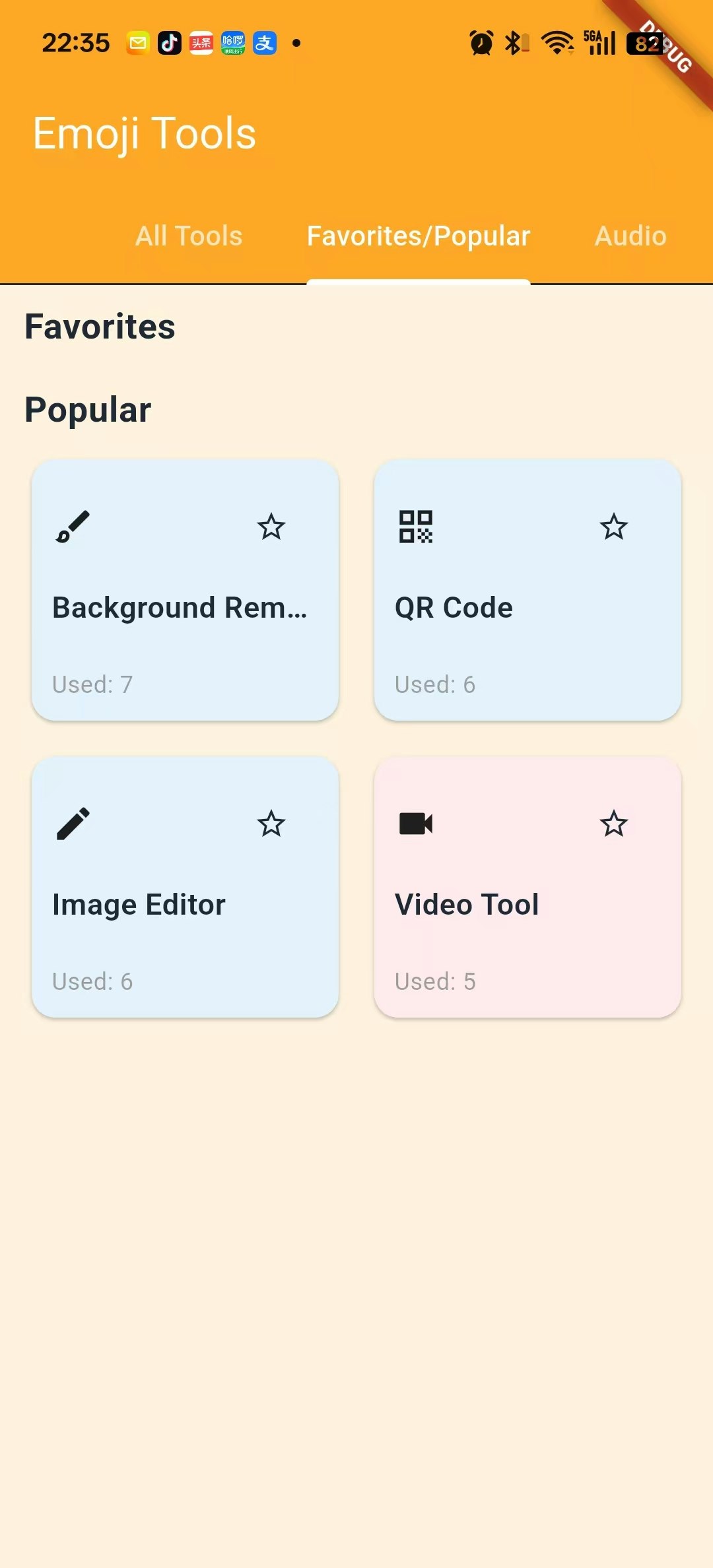Tap the TikTok notification icon

tap(169, 42)
